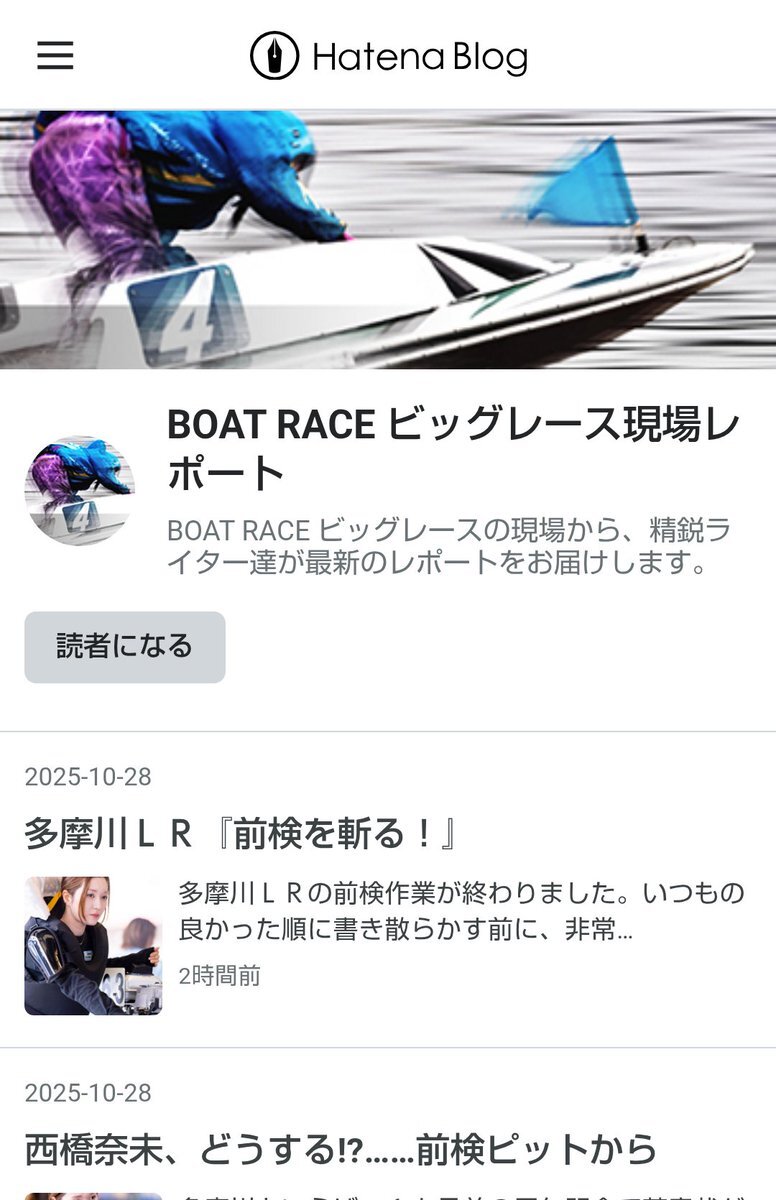Image resolution: width=776 pixels, height=1200 pixels.
Task: Open thumbnail of the 多摩川ＬＲ前検 article
Action: [x=93, y=946]
